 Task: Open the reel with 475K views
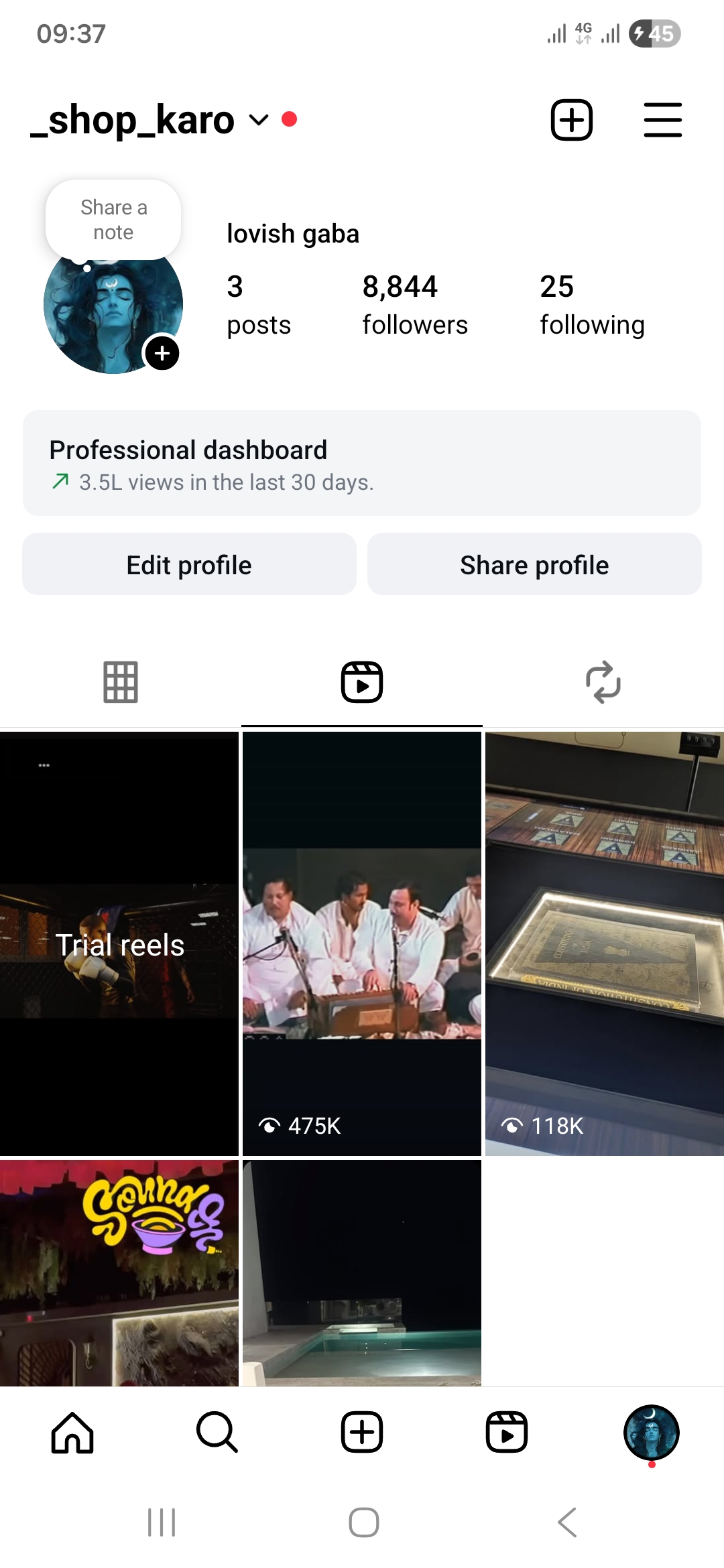tap(362, 943)
